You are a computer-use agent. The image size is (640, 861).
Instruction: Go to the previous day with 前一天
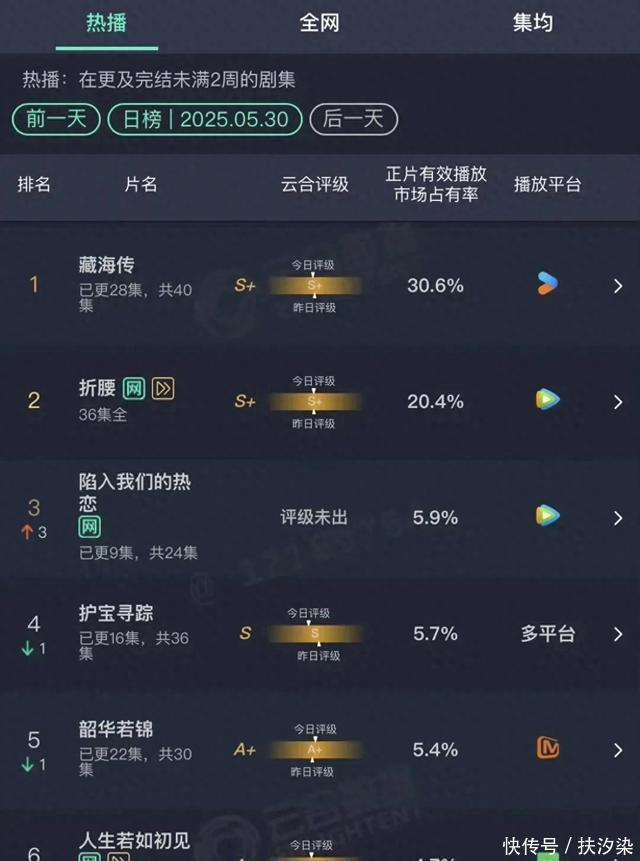pyautogui.click(x=56, y=120)
